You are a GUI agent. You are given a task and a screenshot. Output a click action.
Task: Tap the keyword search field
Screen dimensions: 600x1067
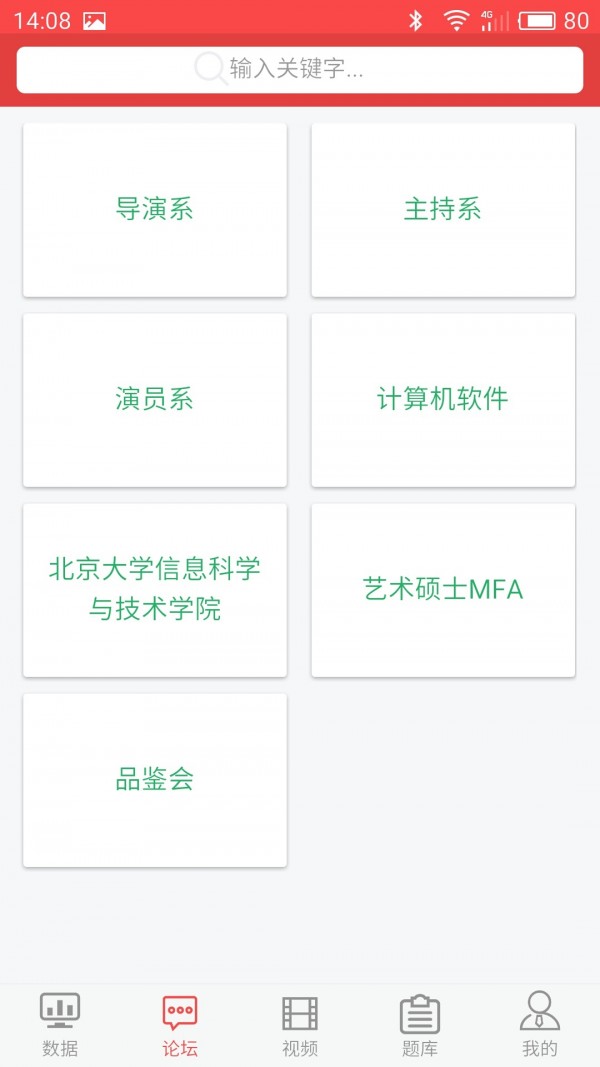pyautogui.click(x=300, y=69)
